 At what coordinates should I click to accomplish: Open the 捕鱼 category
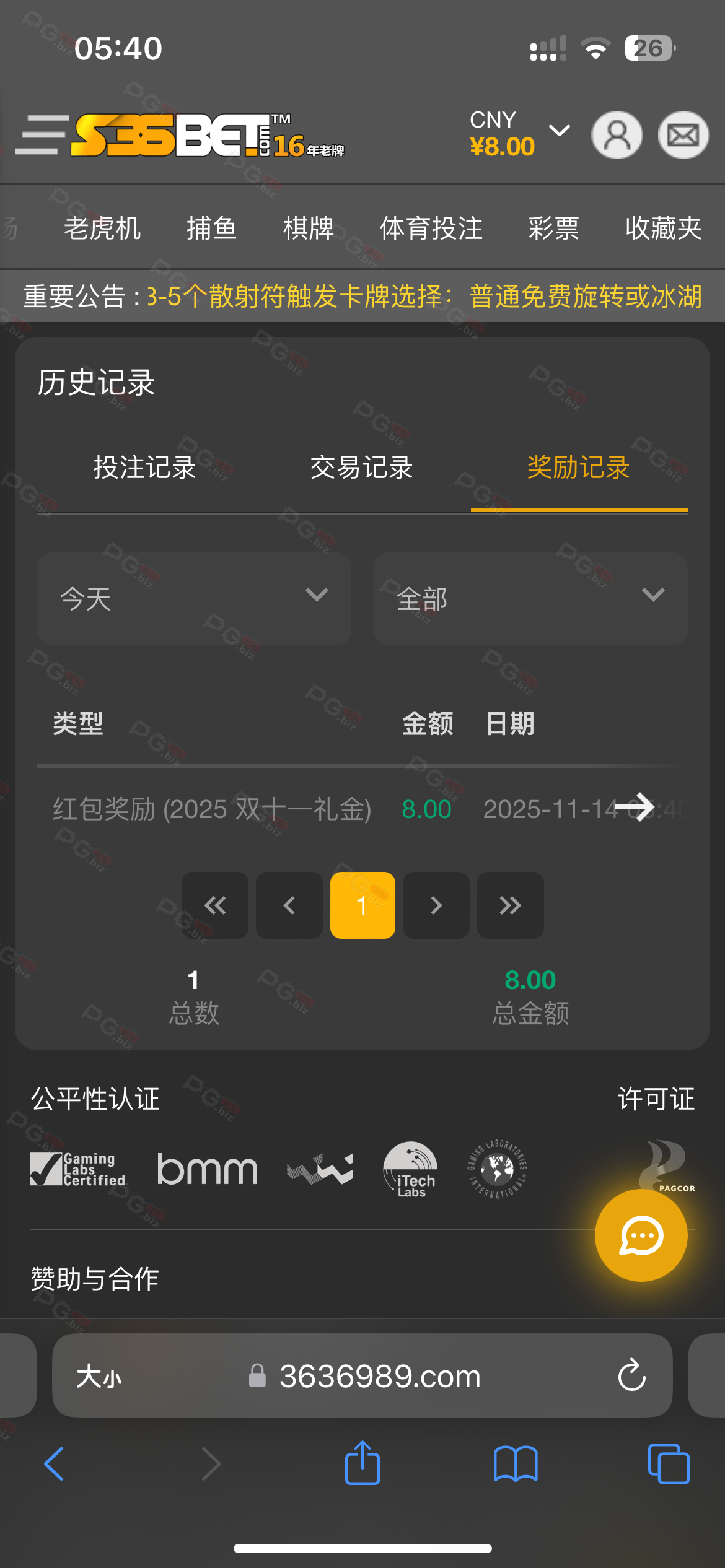coord(211,228)
